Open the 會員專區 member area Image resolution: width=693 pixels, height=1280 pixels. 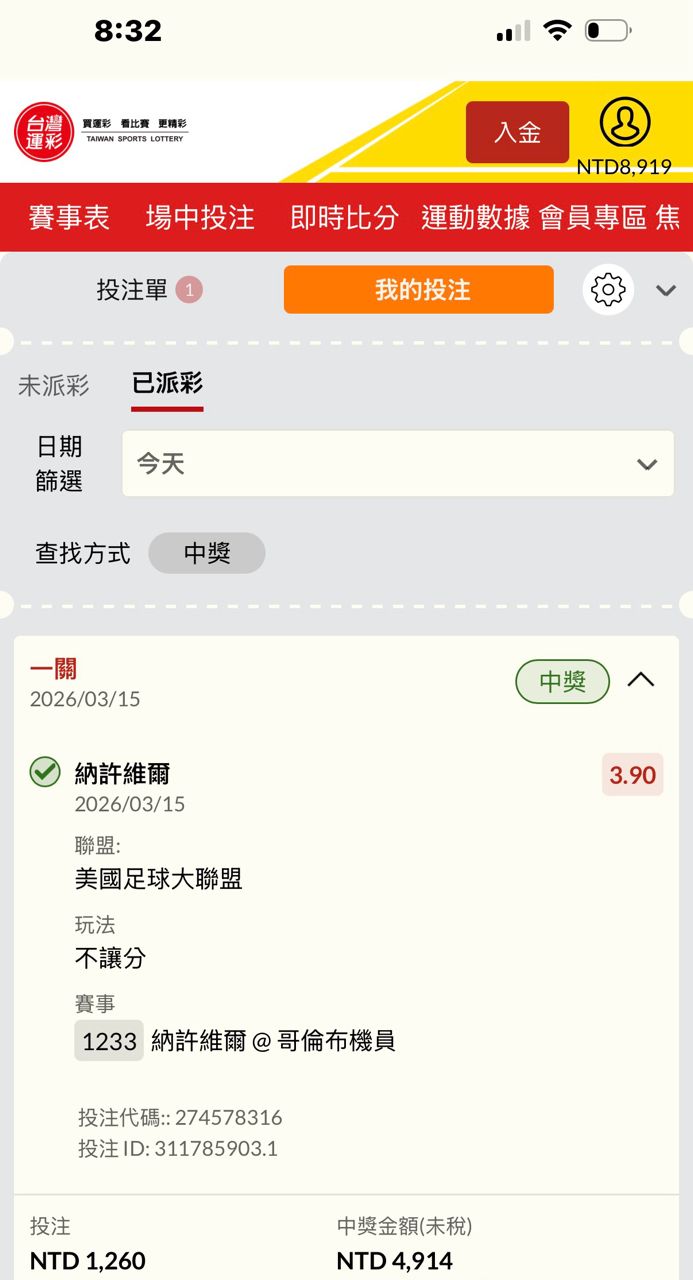(x=593, y=217)
